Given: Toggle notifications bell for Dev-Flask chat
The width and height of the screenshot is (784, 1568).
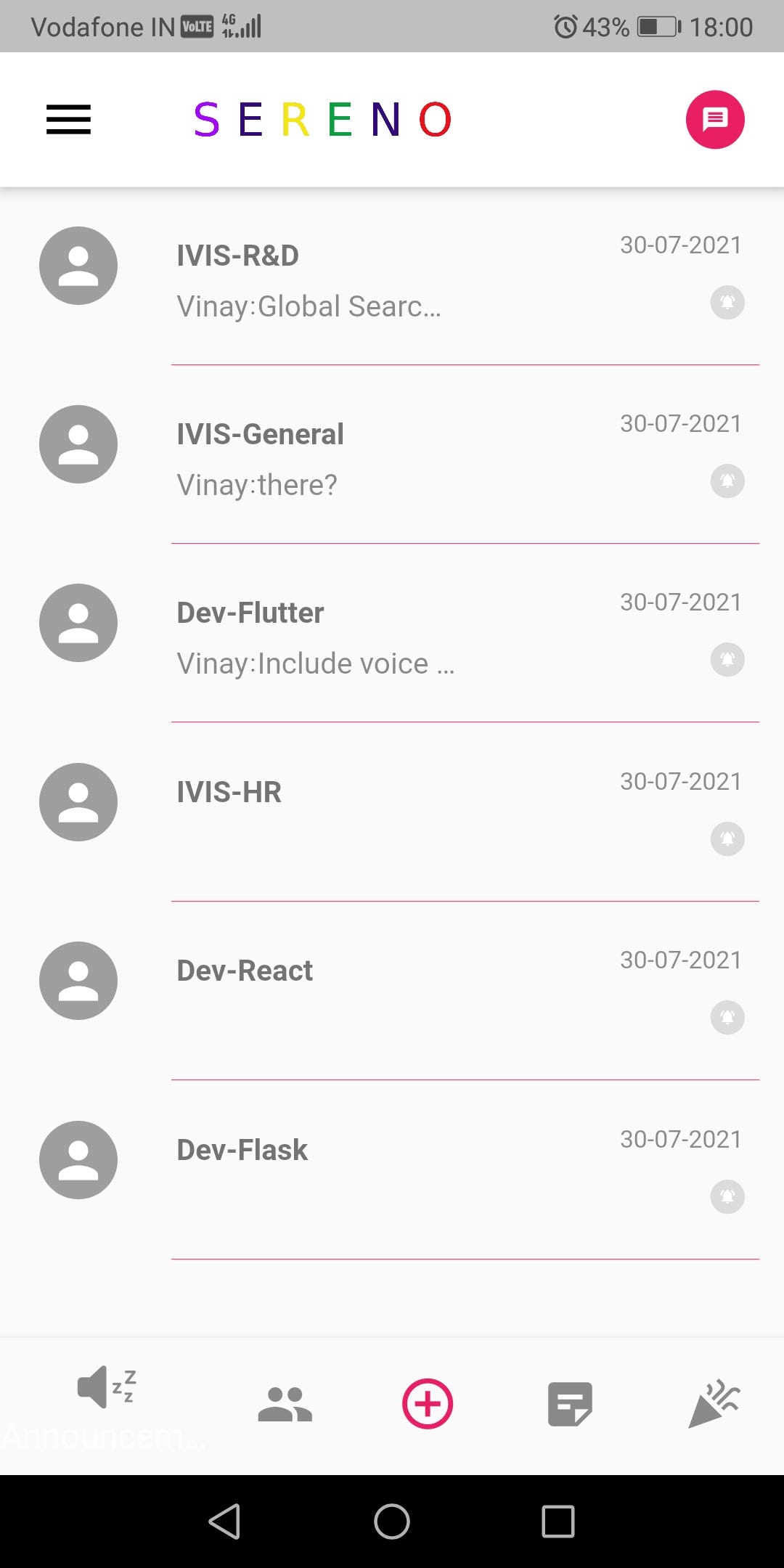Looking at the screenshot, I should pyautogui.click(x=727, y=1197).
